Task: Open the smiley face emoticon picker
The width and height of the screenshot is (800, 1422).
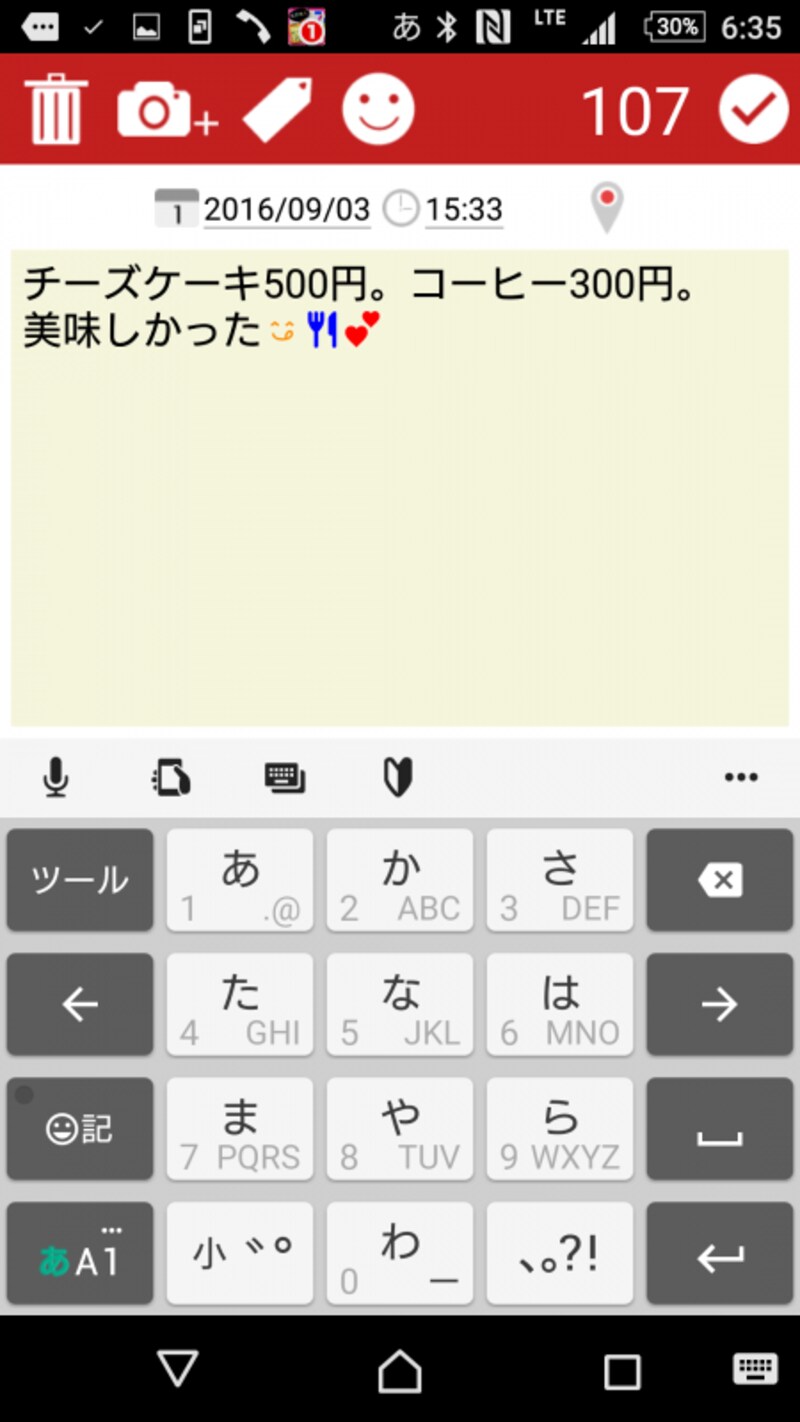Action: pos(377,108)
